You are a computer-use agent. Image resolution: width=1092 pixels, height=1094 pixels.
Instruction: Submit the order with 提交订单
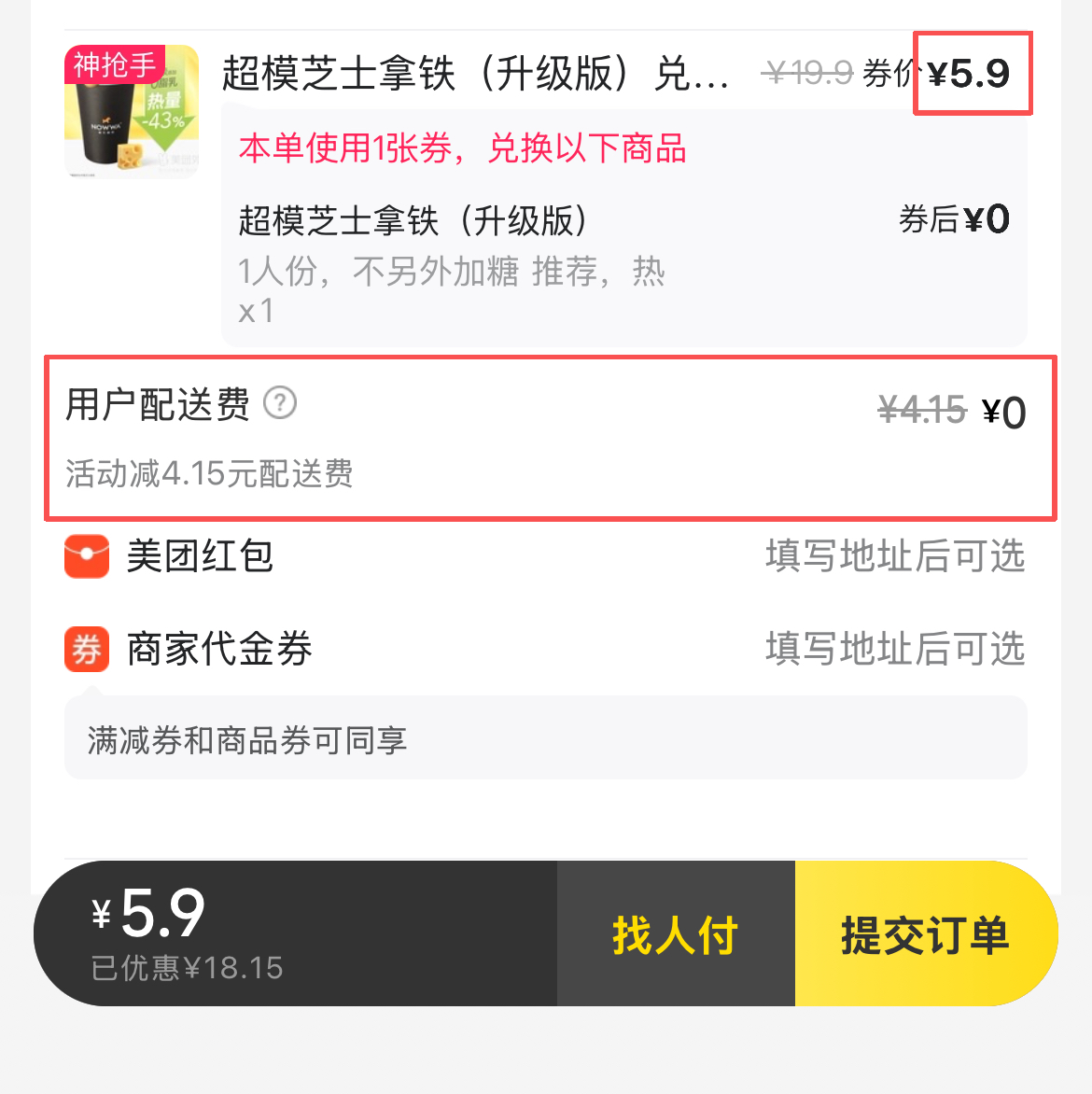tap(925, 934)
